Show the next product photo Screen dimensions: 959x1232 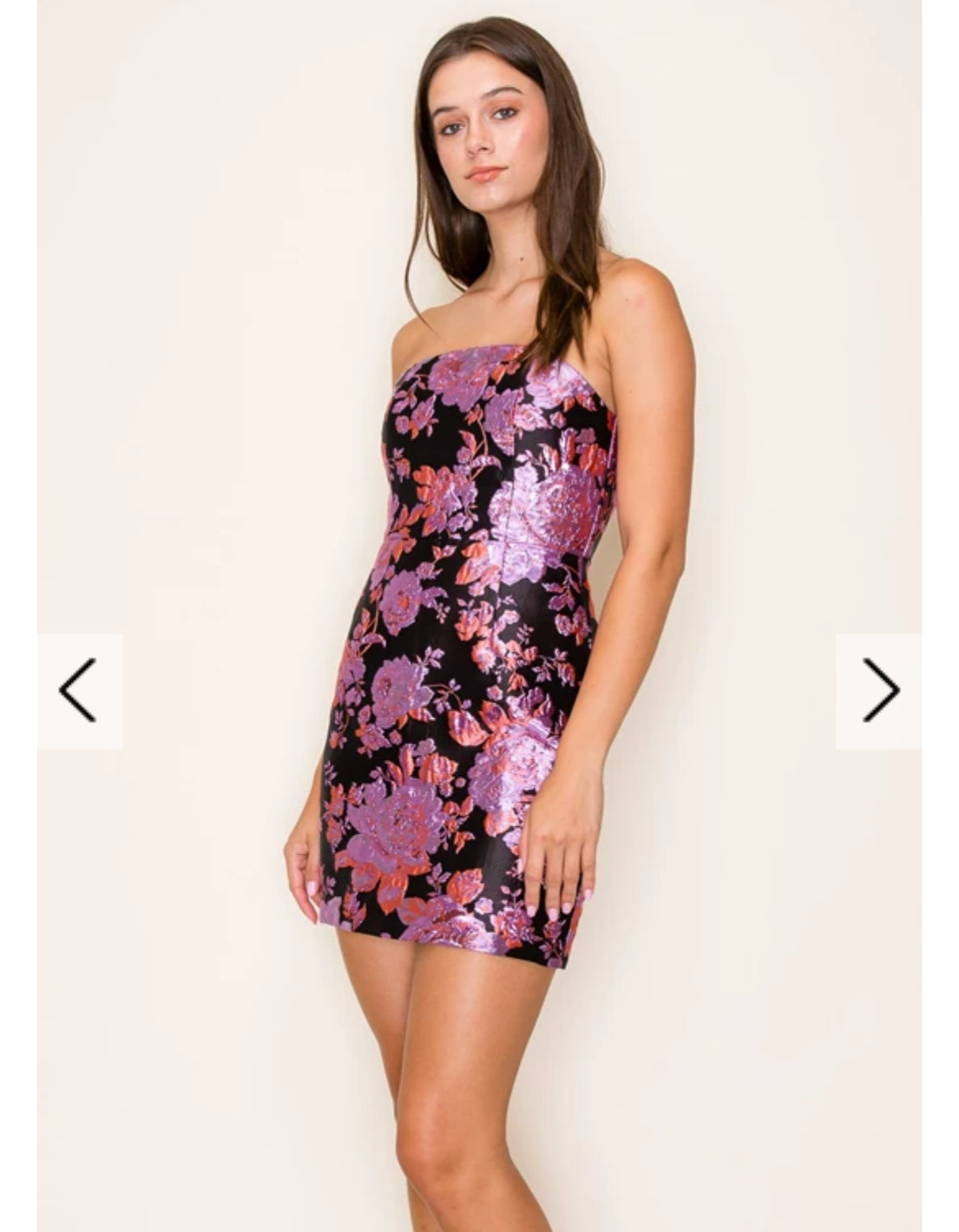point(879,690)
